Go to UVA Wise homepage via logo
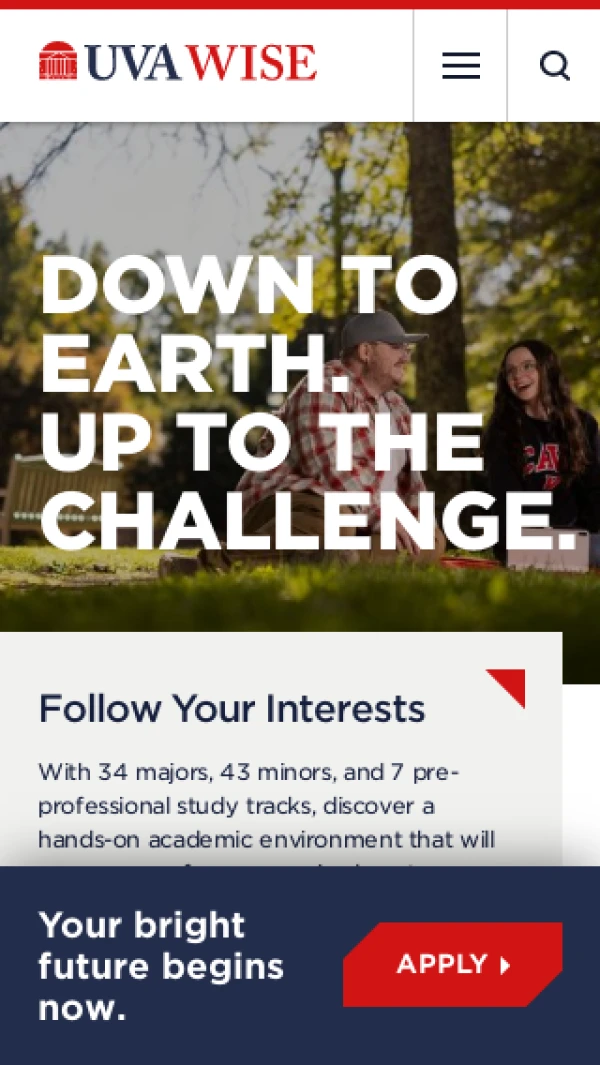The height and width of the screenshot is (1065, 600). [178, 62]
